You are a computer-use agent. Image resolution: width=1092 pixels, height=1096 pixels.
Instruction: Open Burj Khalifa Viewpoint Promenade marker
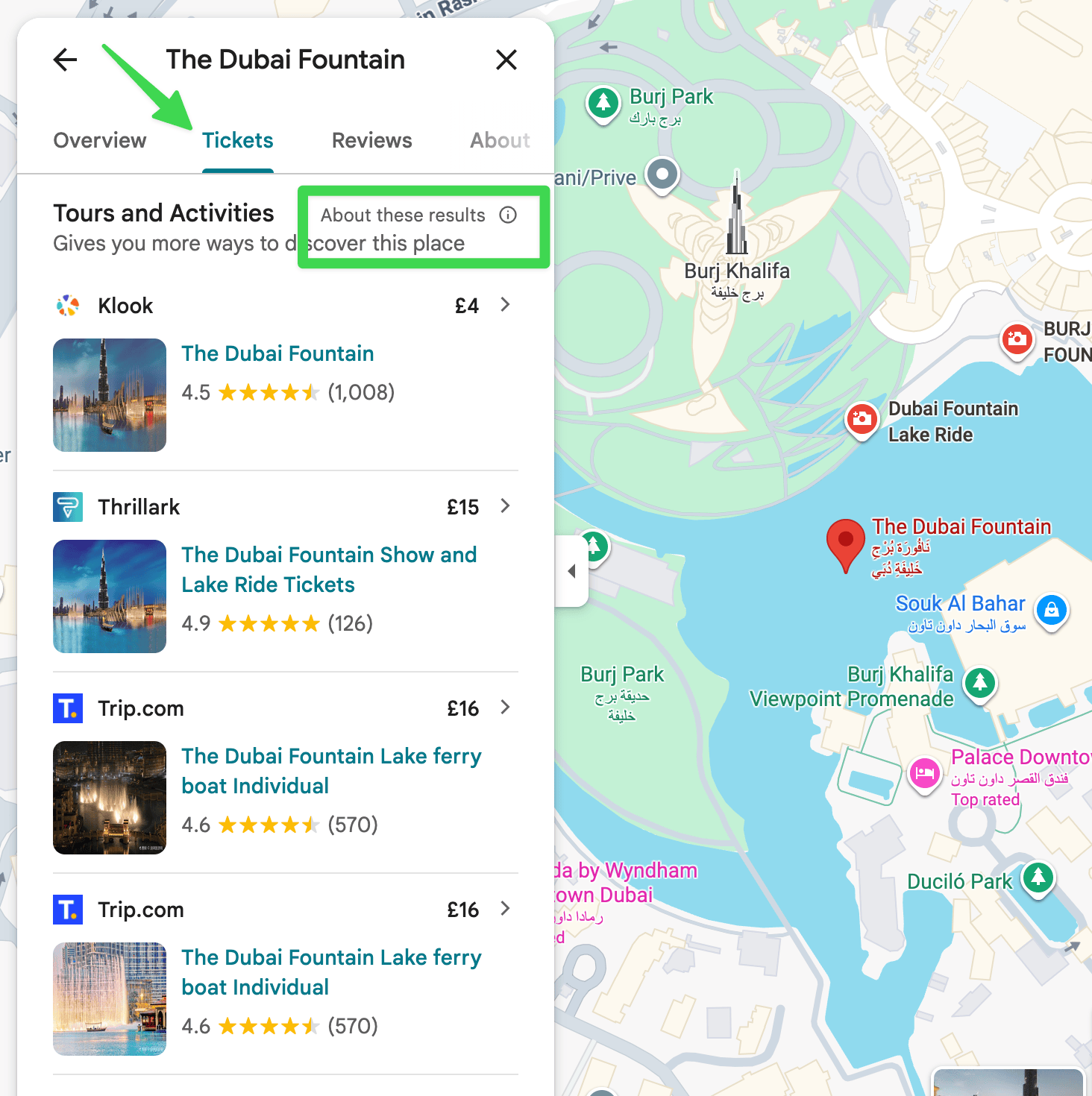click(980, 682)
